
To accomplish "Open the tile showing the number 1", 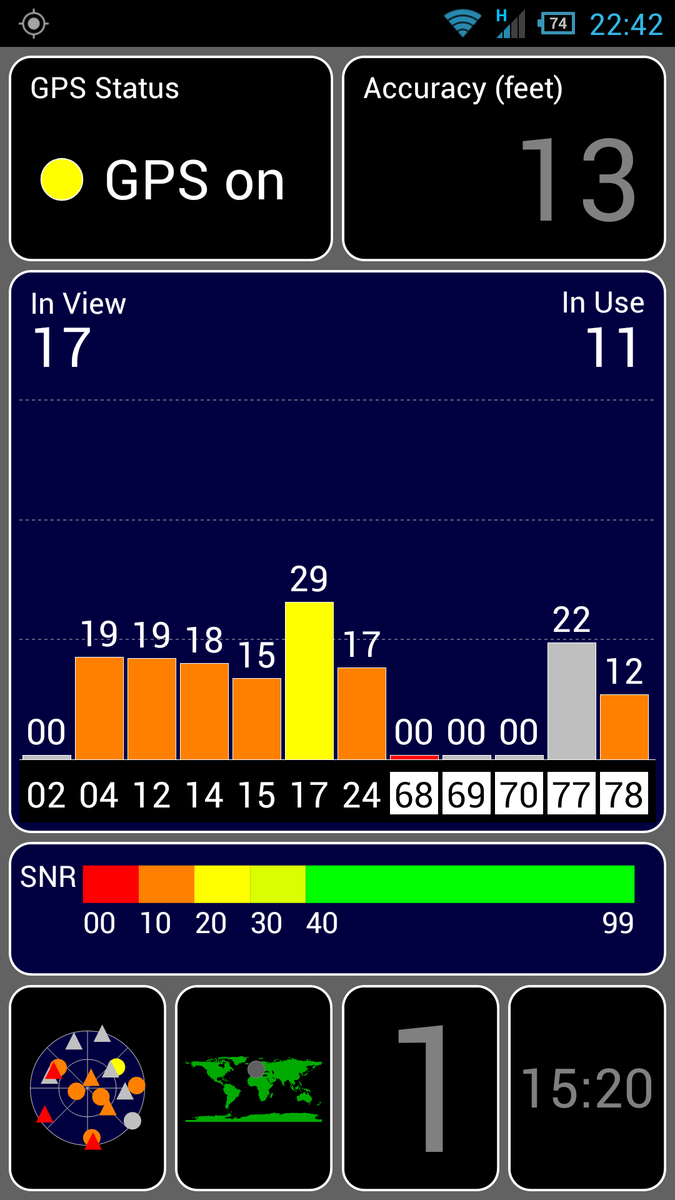I will [x=420, y=1087].
